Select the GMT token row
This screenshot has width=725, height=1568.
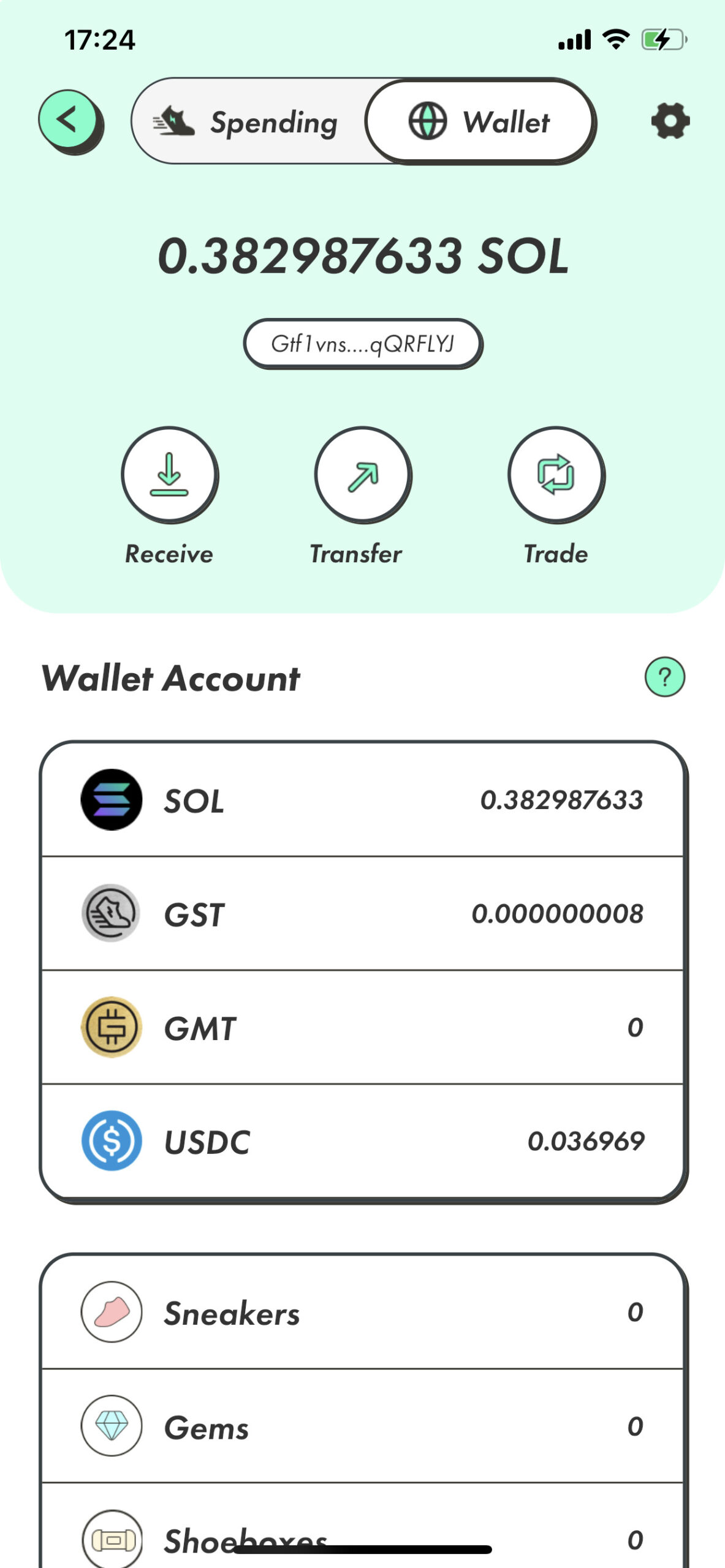pyautogui.click(x=363, y=1028)
